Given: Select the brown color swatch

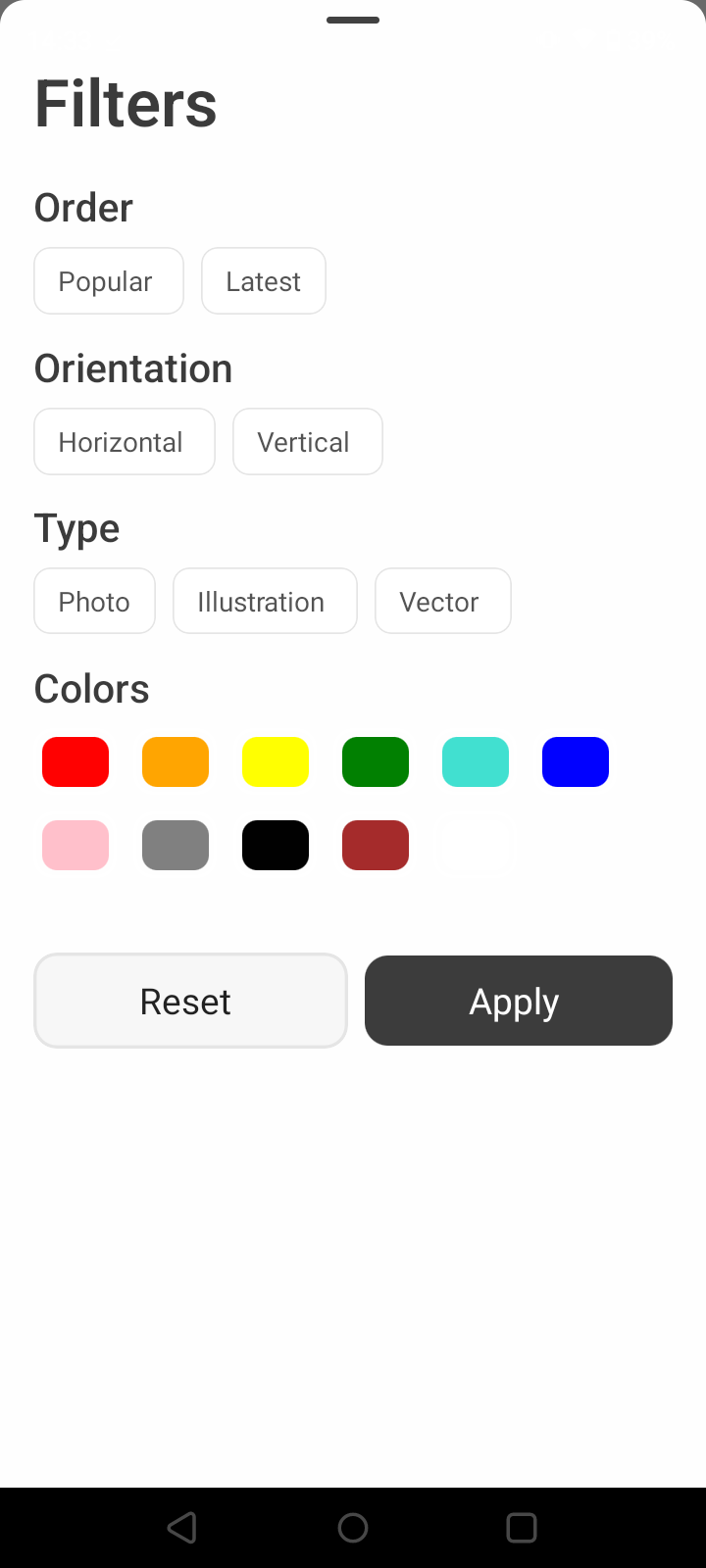Looking at the screenshot, I should pyautogui.click(x=376, y=845).
